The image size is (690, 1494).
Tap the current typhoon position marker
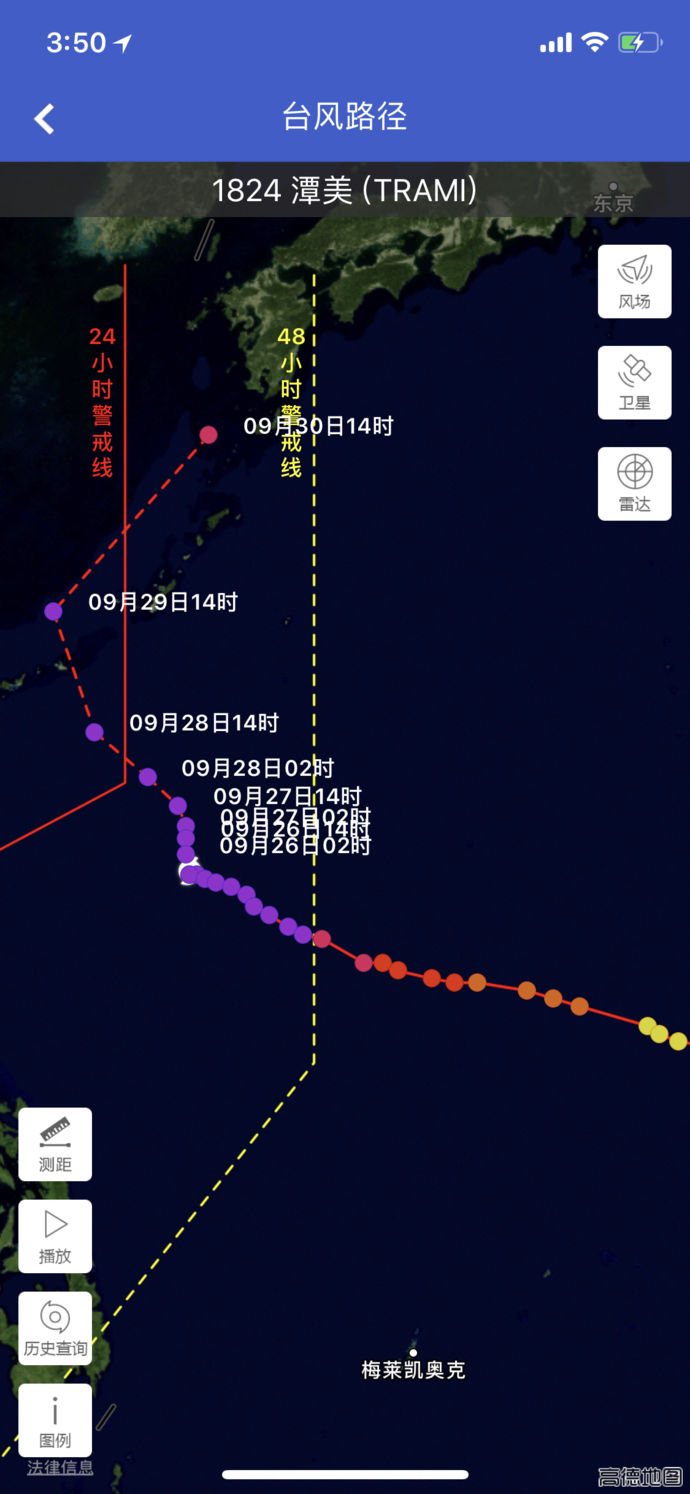189,873
